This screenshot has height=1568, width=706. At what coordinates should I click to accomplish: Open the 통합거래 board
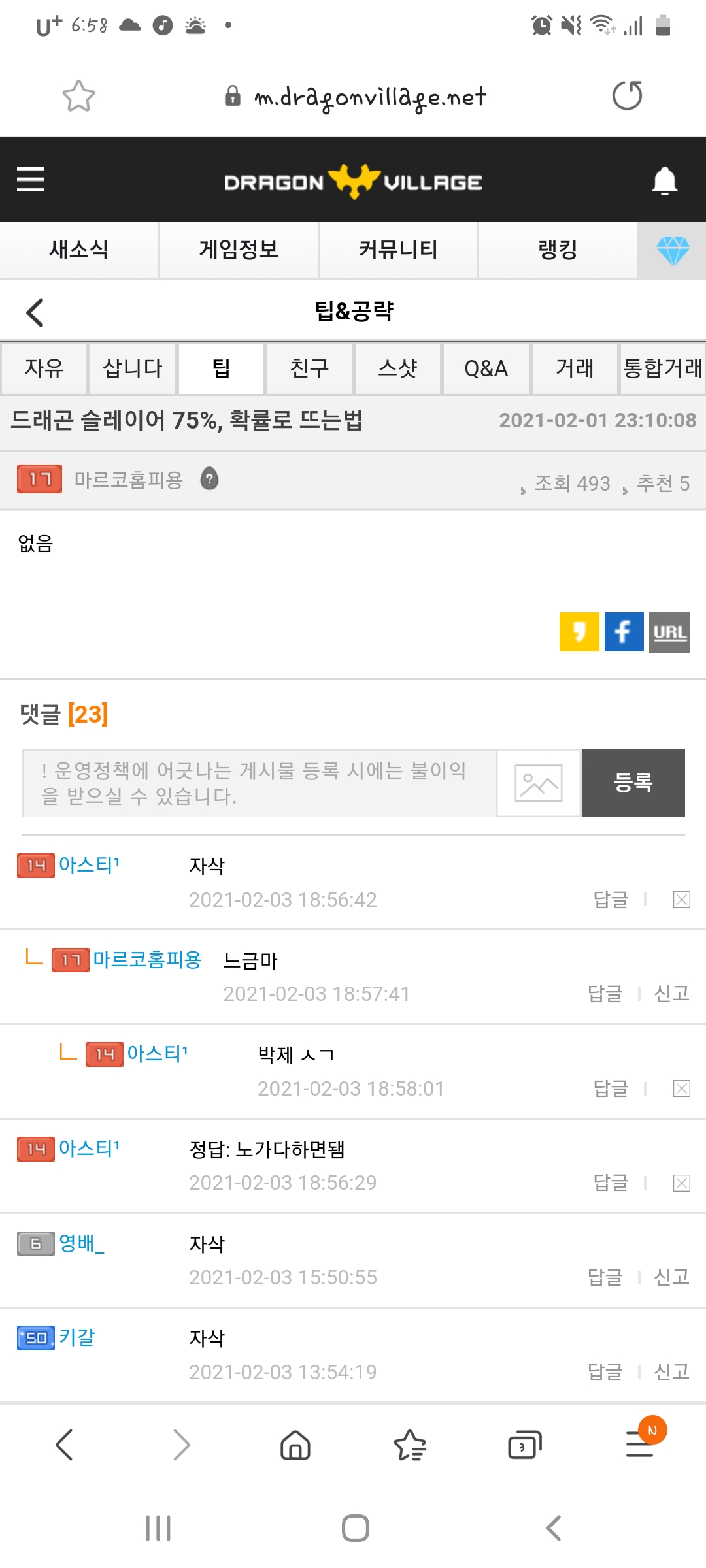coord(662,368)
